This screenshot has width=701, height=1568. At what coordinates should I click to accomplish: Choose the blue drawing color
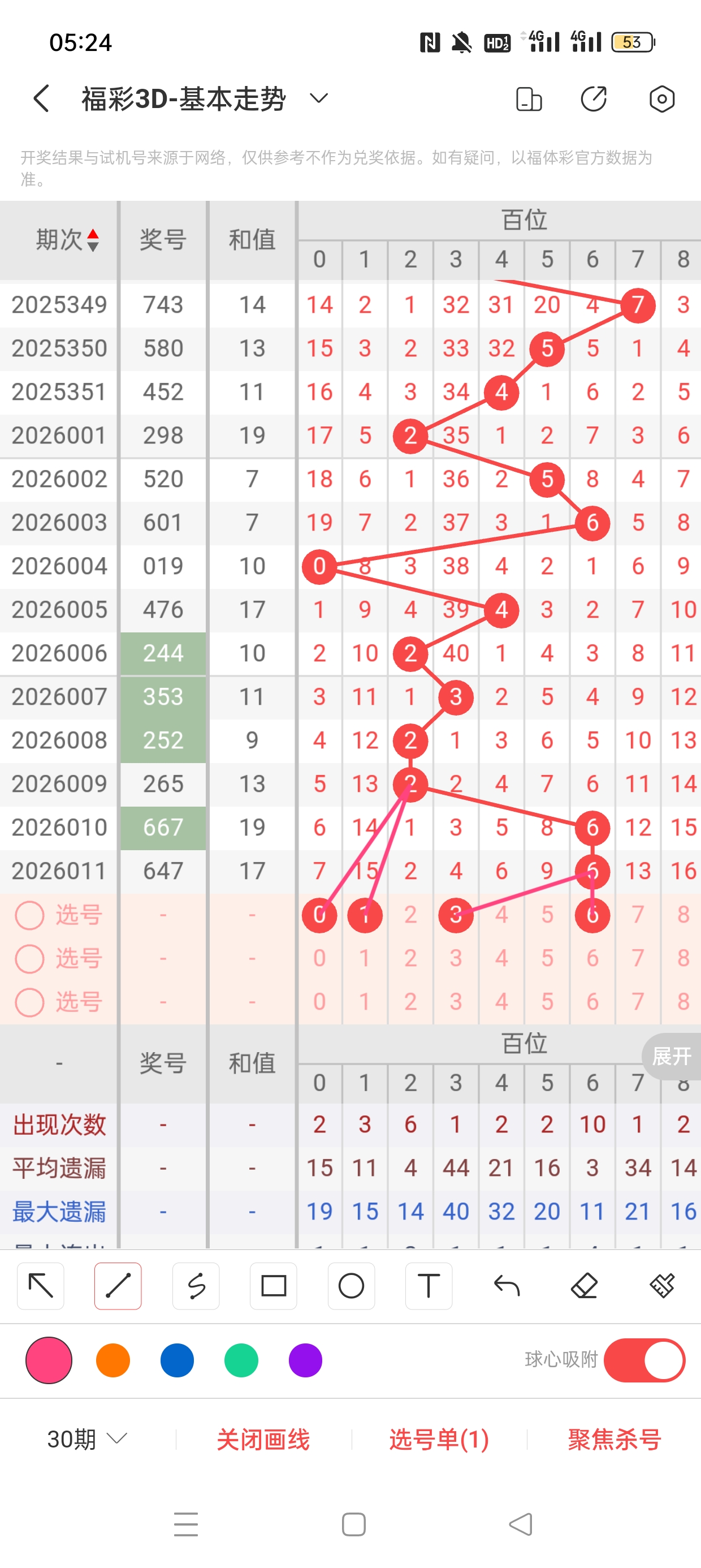pyautogui.click(x=177, y=1360)
